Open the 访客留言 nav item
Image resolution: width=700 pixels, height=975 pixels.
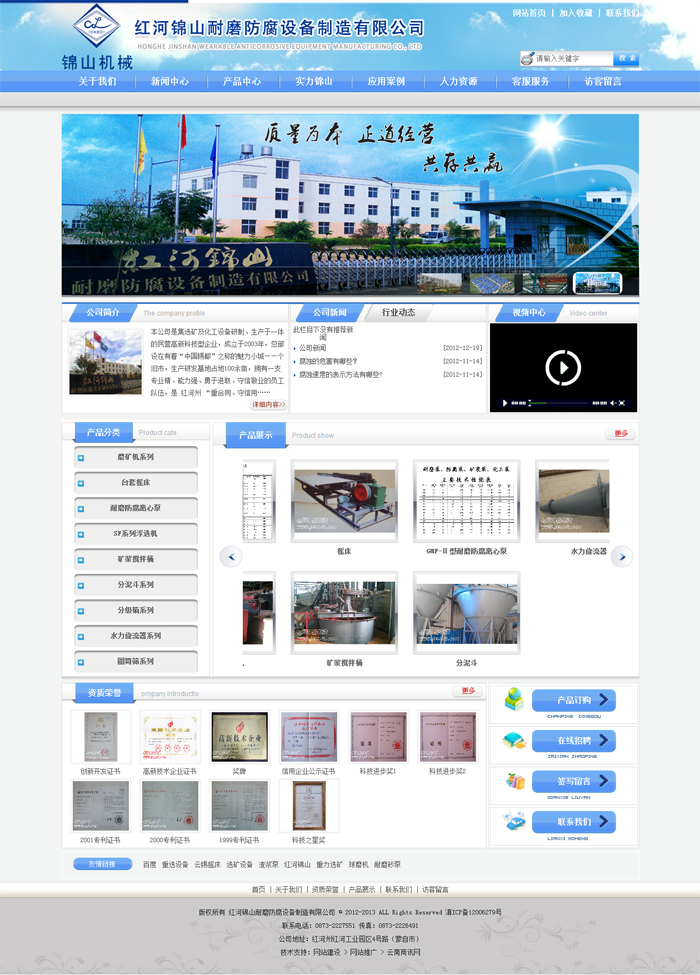pos(603,81)
